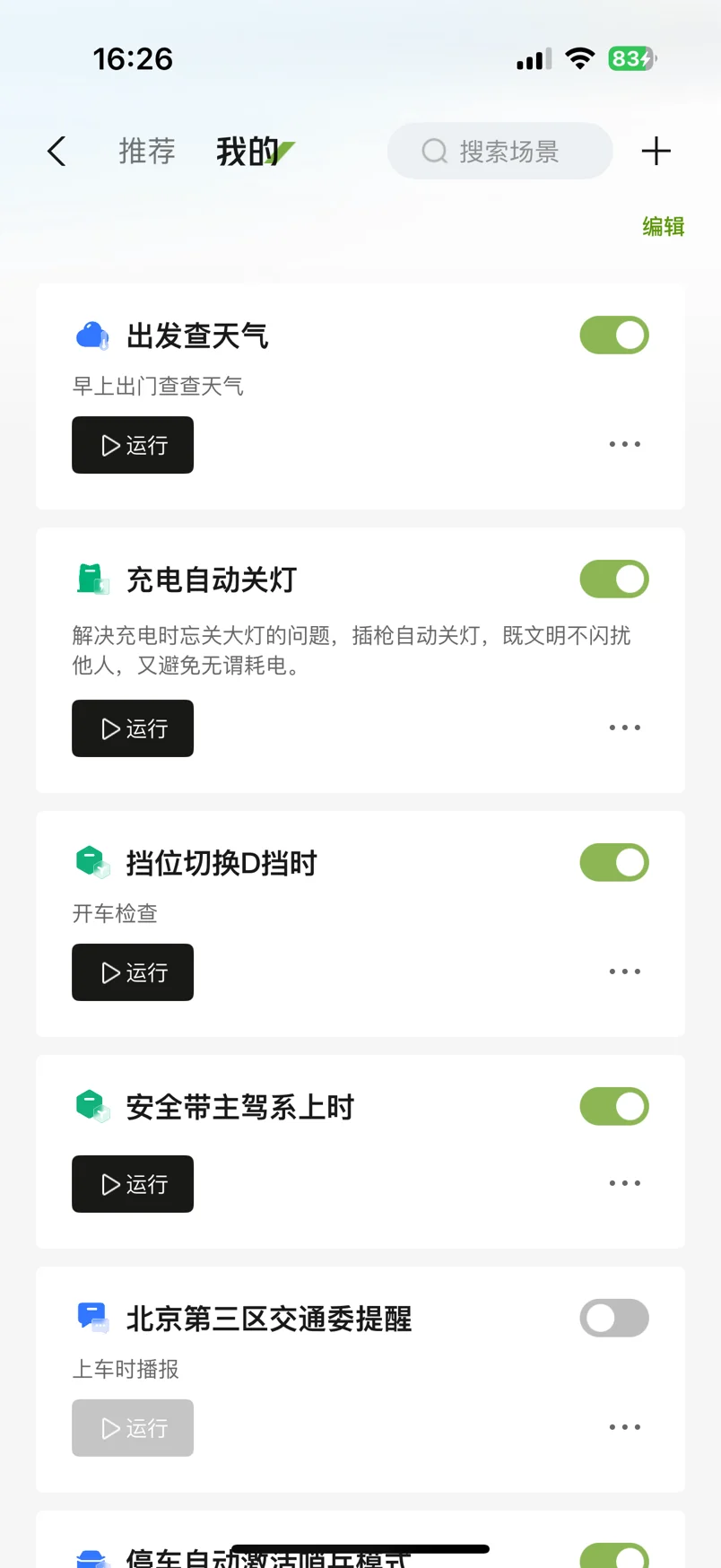Turn off the 出发查天气 switch
721x1568 pixels.
(x=614, y=335)
